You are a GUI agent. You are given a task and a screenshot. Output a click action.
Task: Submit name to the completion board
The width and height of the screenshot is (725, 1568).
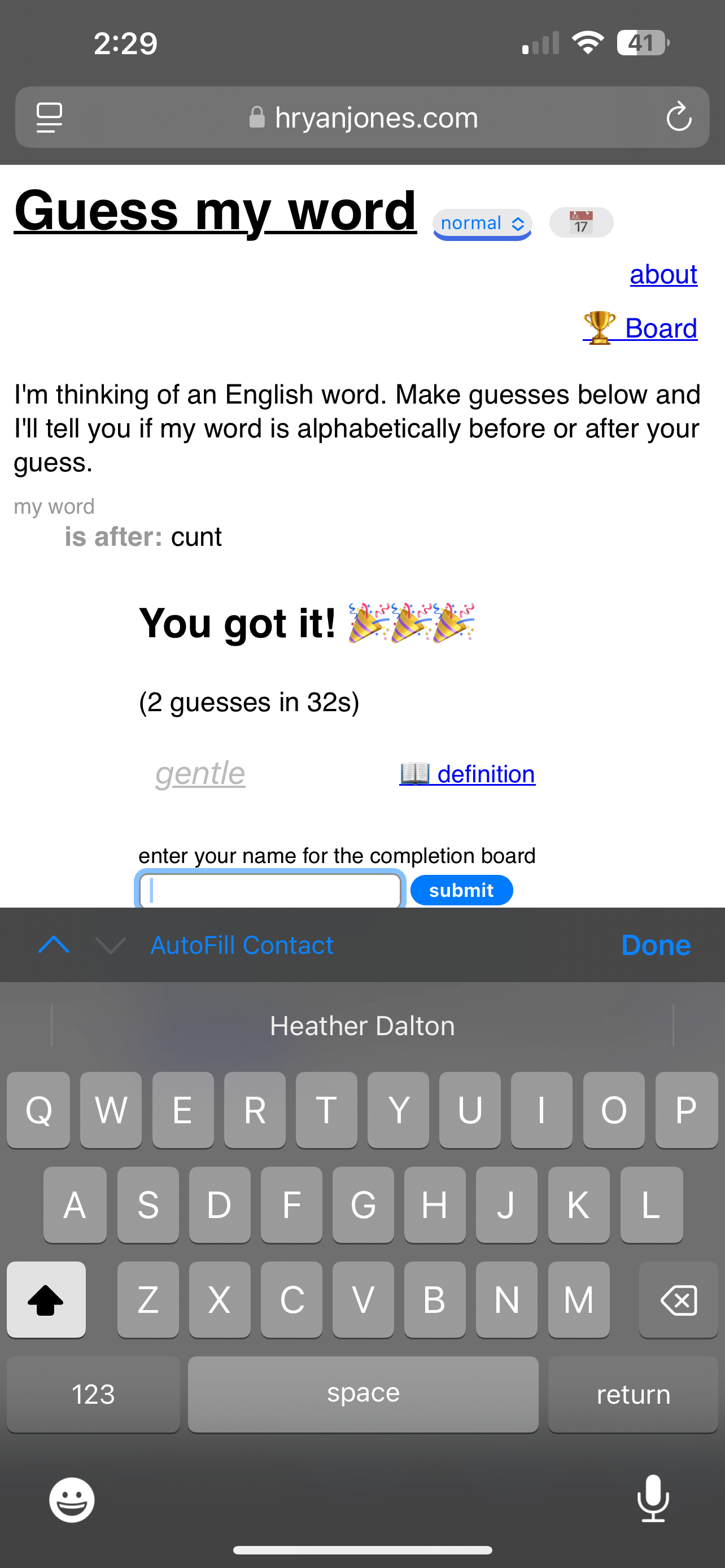pyautogui.click(x=461, y=890)
